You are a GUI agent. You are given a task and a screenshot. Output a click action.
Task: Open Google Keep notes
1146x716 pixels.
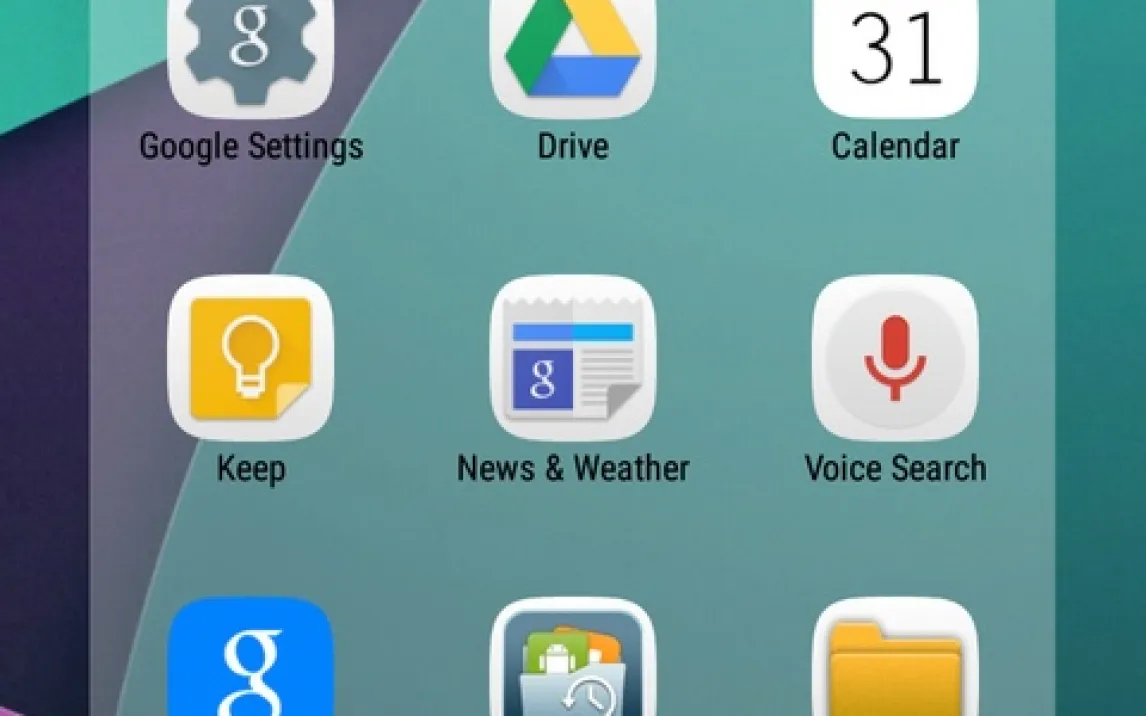point(250,358)
